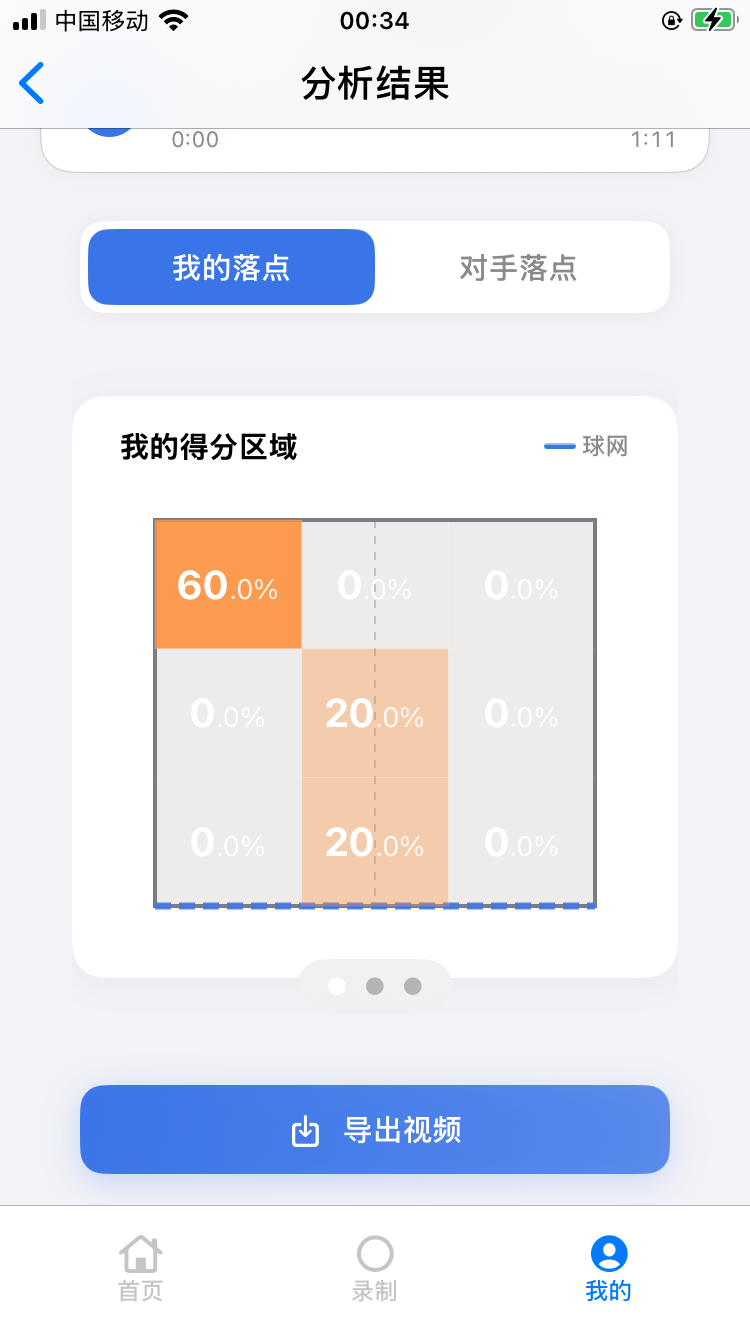The image size is (750, 1334).
Task: Open the 分析结果 title bar
Action: (x=374, y=84)
